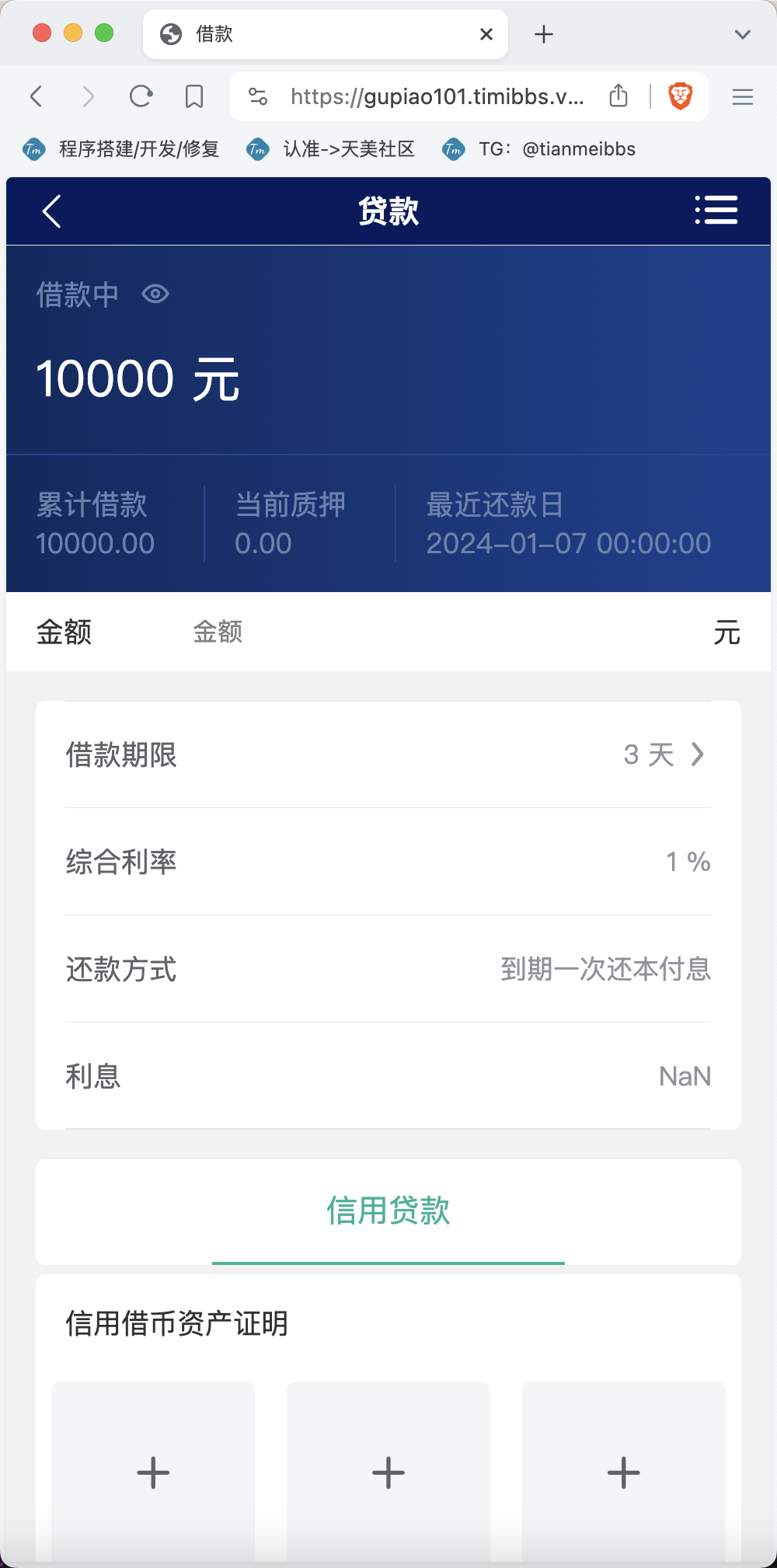Open the 程序搭建/开发/修复 bookmark
777x1568 pixels.
point(121,149)
